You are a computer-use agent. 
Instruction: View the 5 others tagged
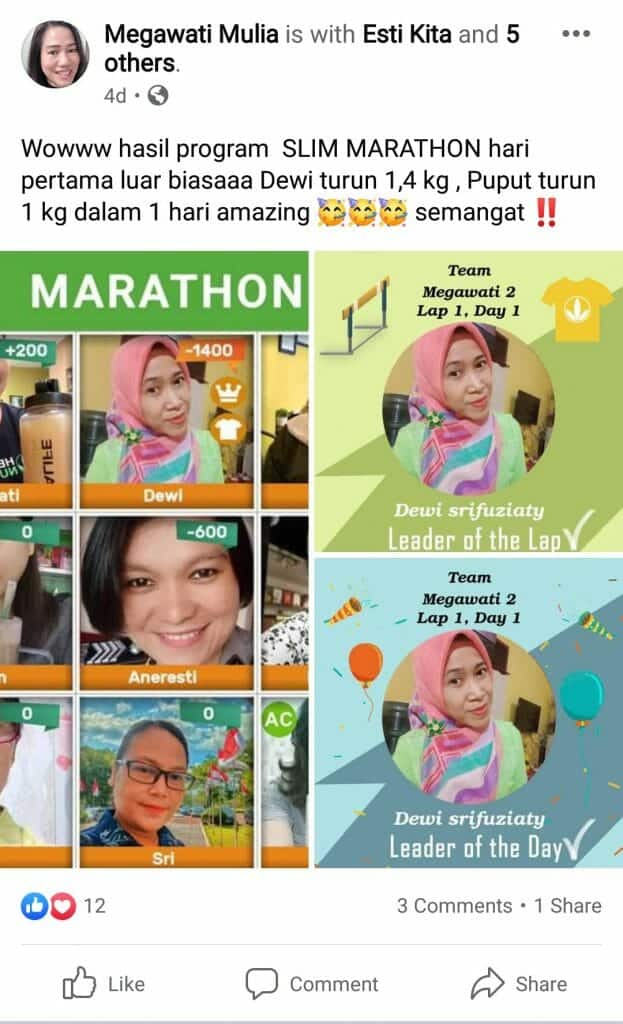coord(312,48)
